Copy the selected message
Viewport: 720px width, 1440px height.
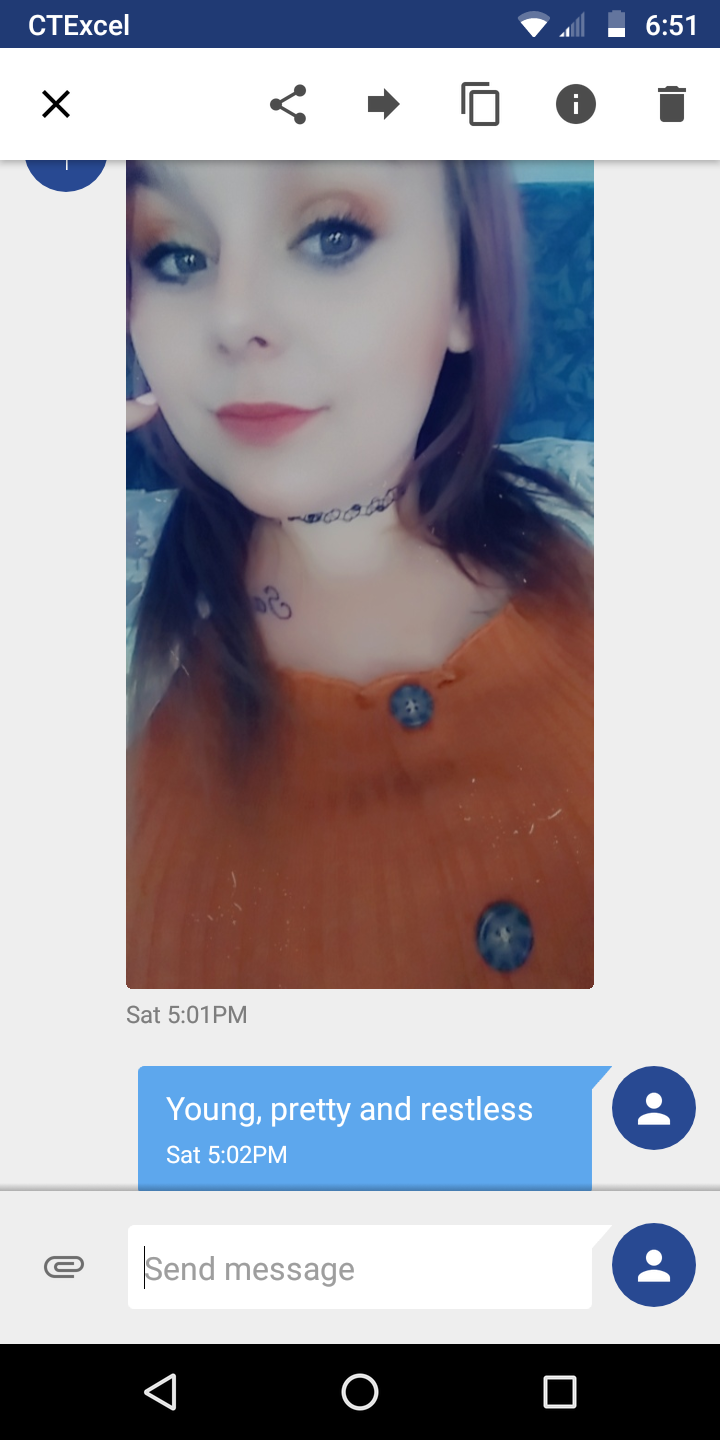pyautogui.click(x=480, y=104)
